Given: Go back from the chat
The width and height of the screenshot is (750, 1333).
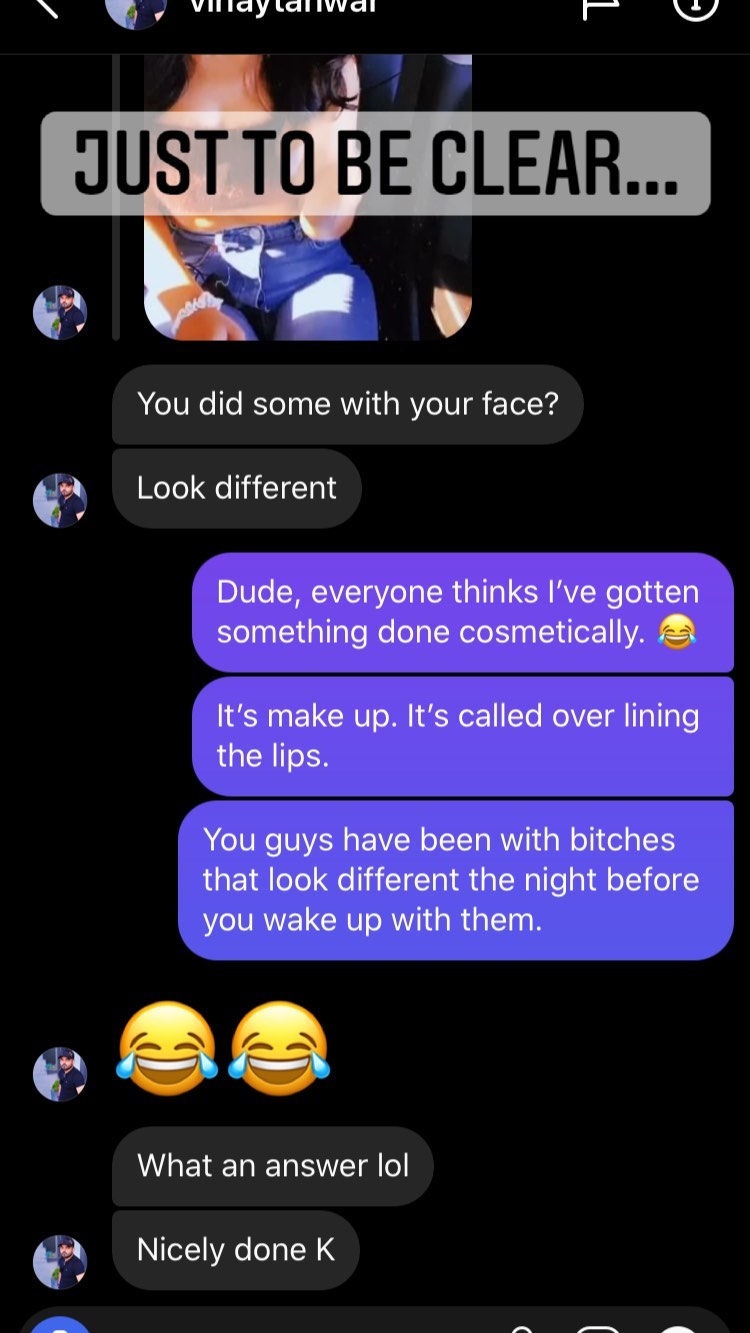Looking at the screenshot, I should pos(45,8).
